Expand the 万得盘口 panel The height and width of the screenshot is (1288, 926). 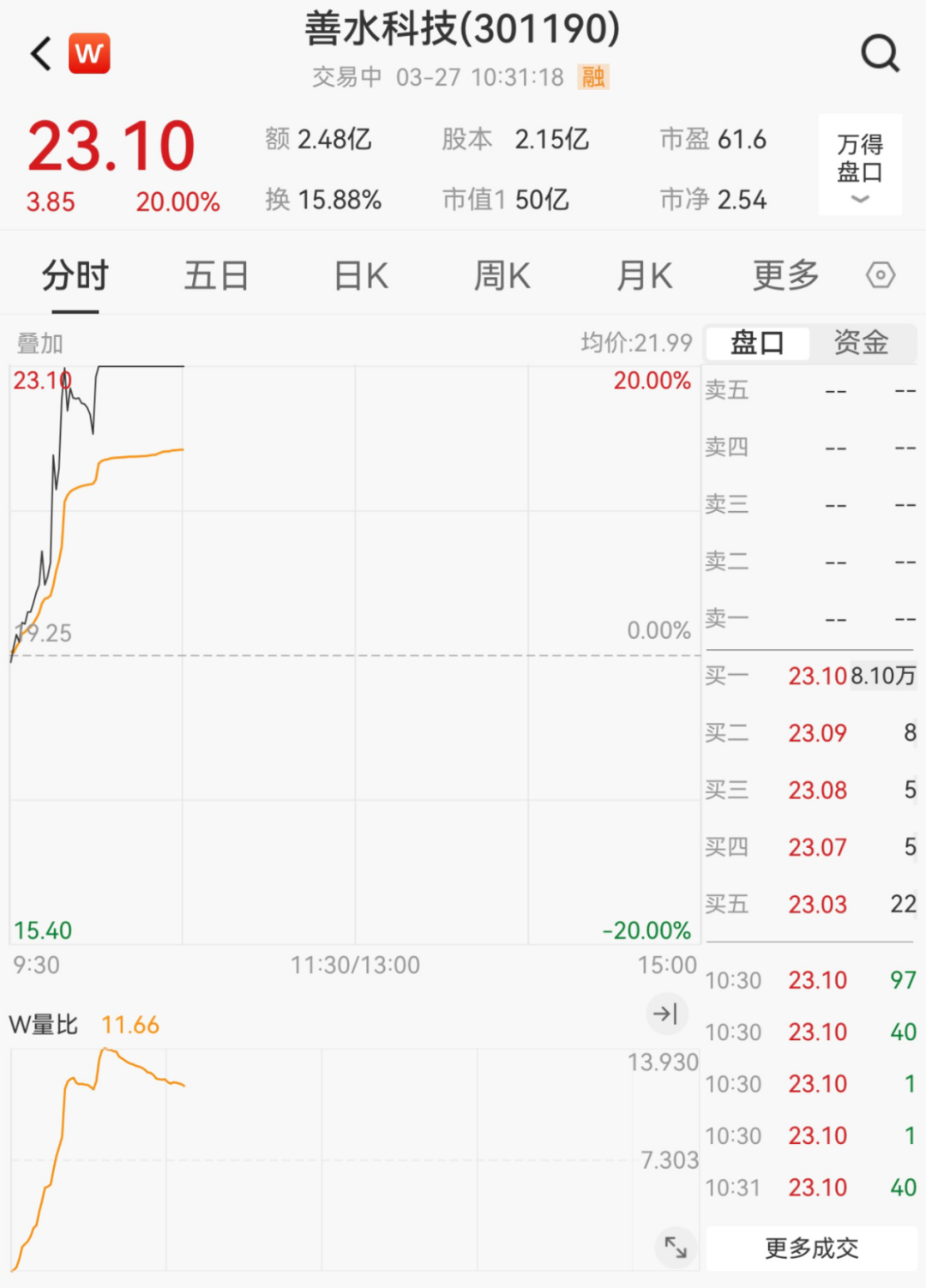(x=859, y=166)
